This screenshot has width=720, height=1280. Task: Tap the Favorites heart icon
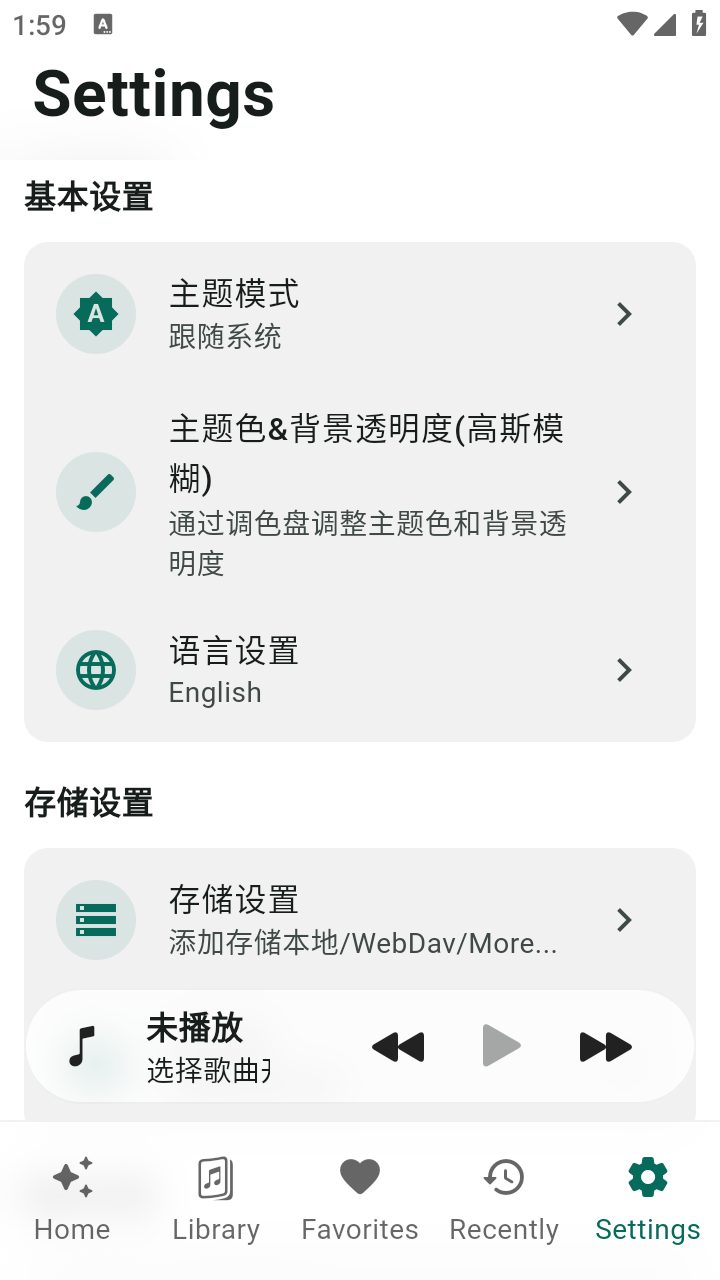click(359, 1177)
